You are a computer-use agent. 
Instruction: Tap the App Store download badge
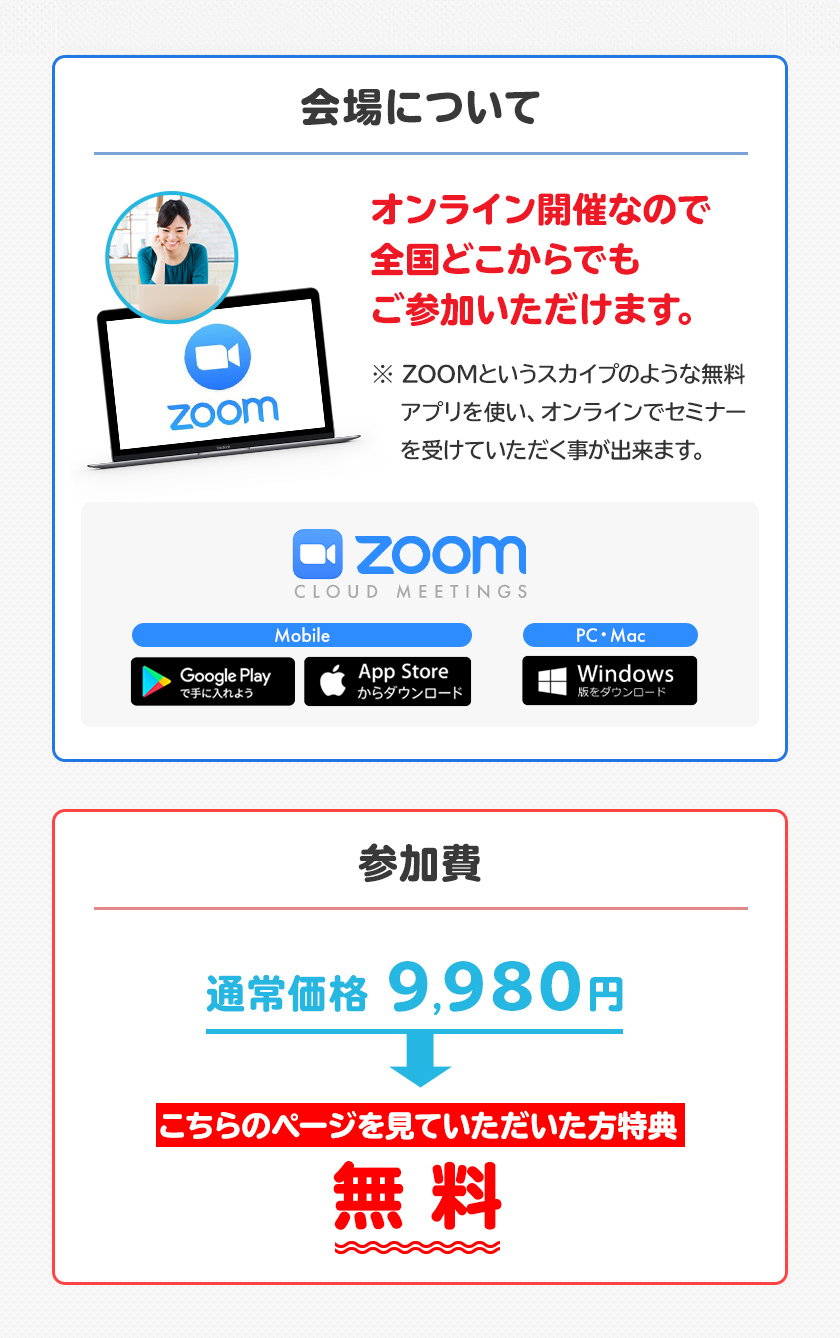point(387,681)
